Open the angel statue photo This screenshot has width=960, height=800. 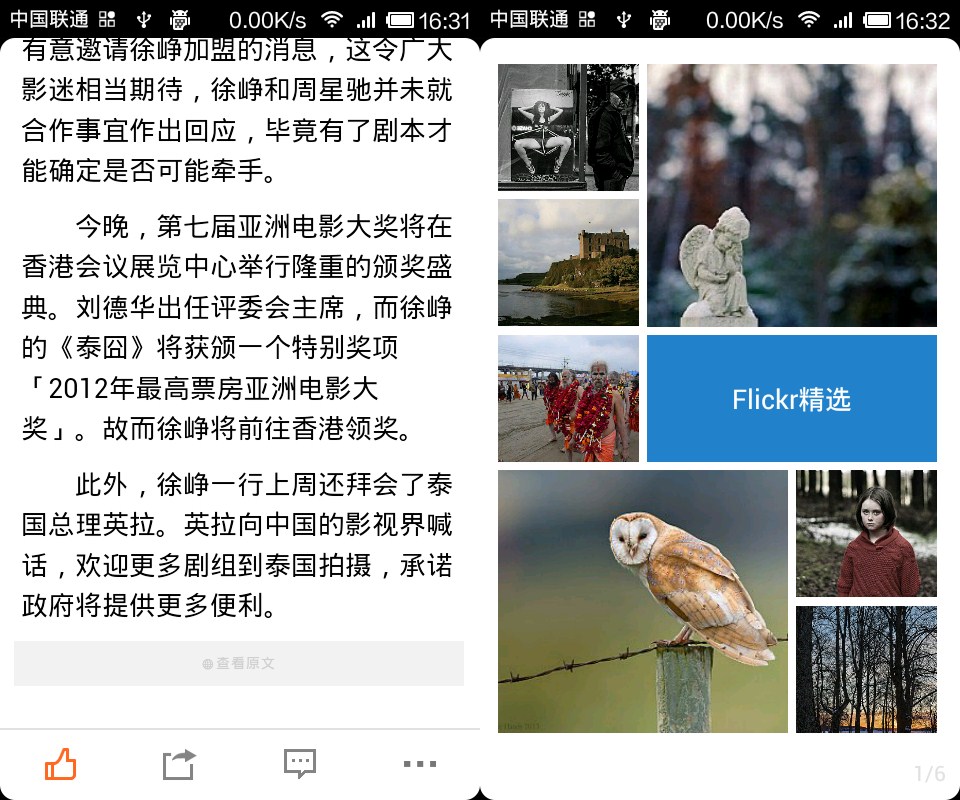tap(791, 195)
